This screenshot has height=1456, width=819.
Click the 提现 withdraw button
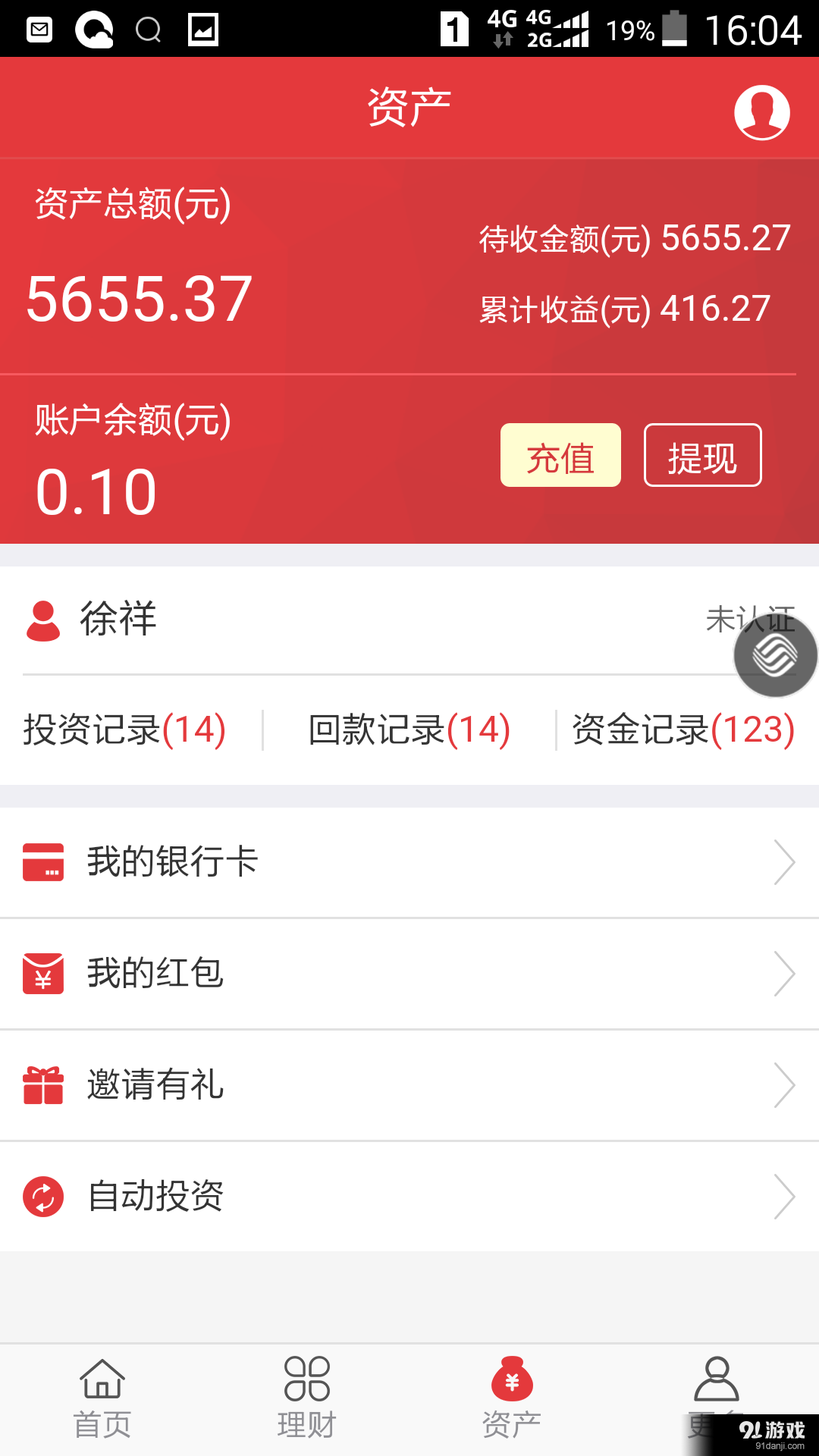[702, 455]
